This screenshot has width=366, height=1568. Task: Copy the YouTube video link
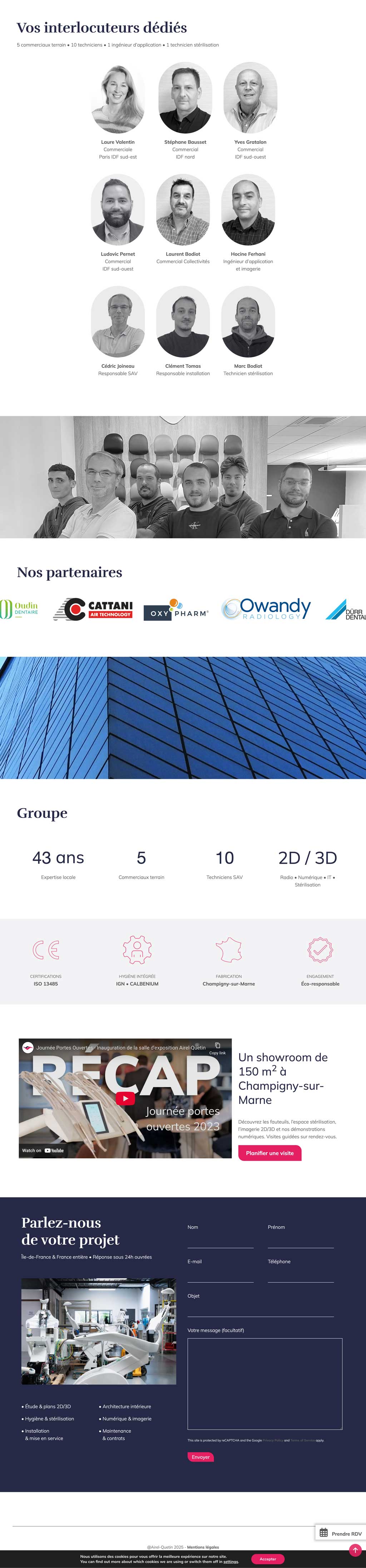pos(217,1047)
